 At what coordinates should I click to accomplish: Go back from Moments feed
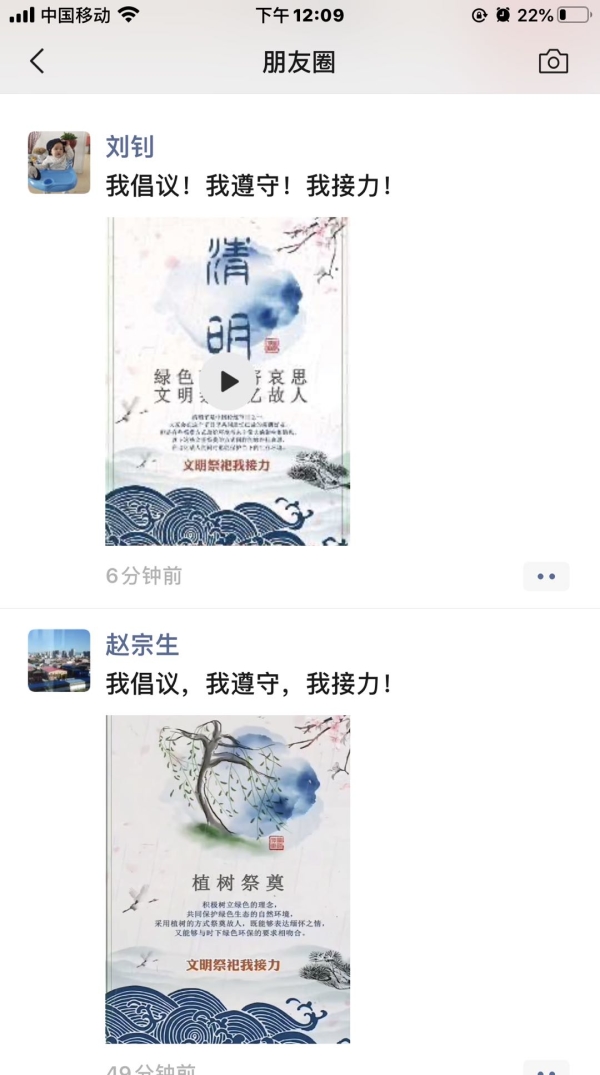point(37,62)
